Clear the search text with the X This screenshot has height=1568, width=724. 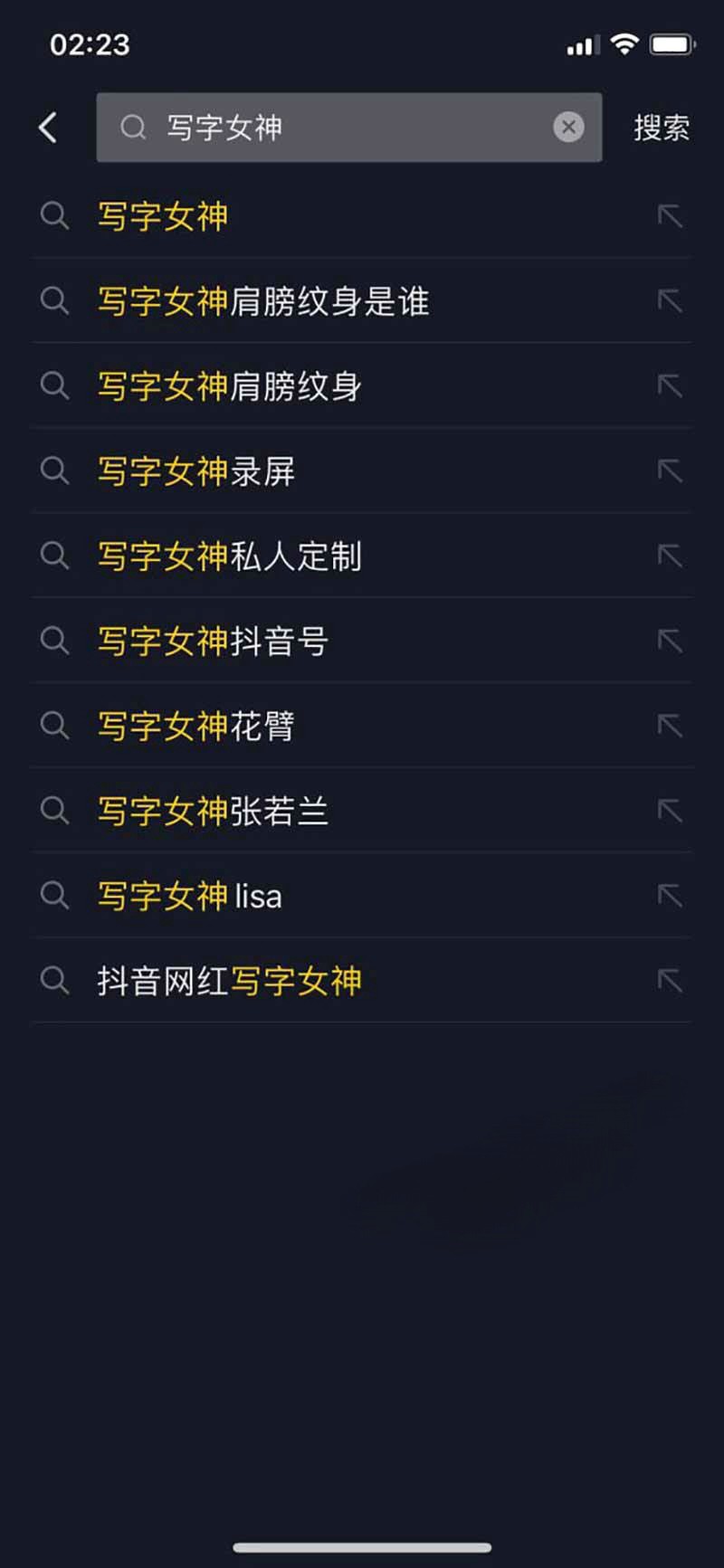pyautogui.click(x=568, y=128)
